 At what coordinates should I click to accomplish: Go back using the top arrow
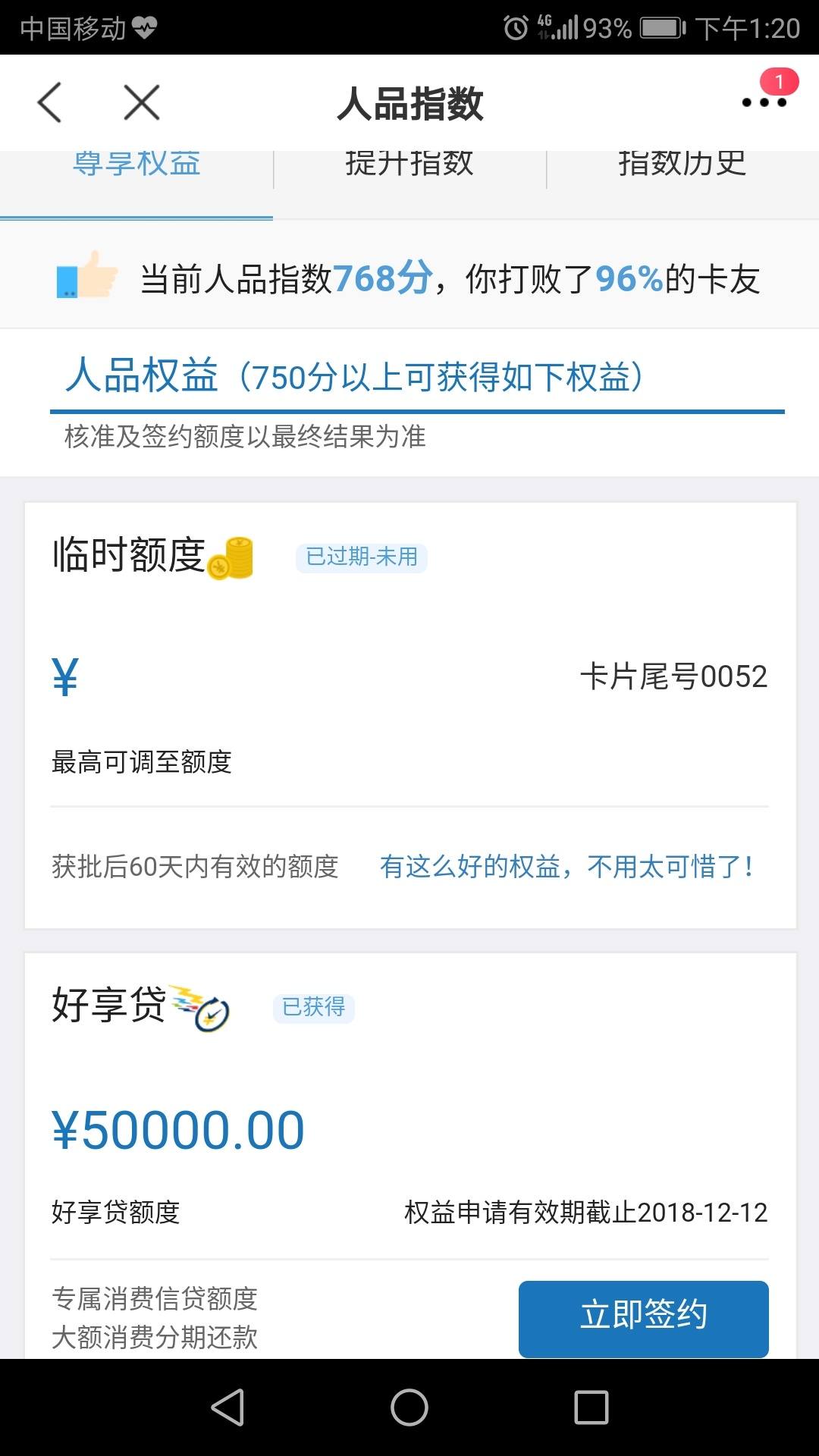50,103
